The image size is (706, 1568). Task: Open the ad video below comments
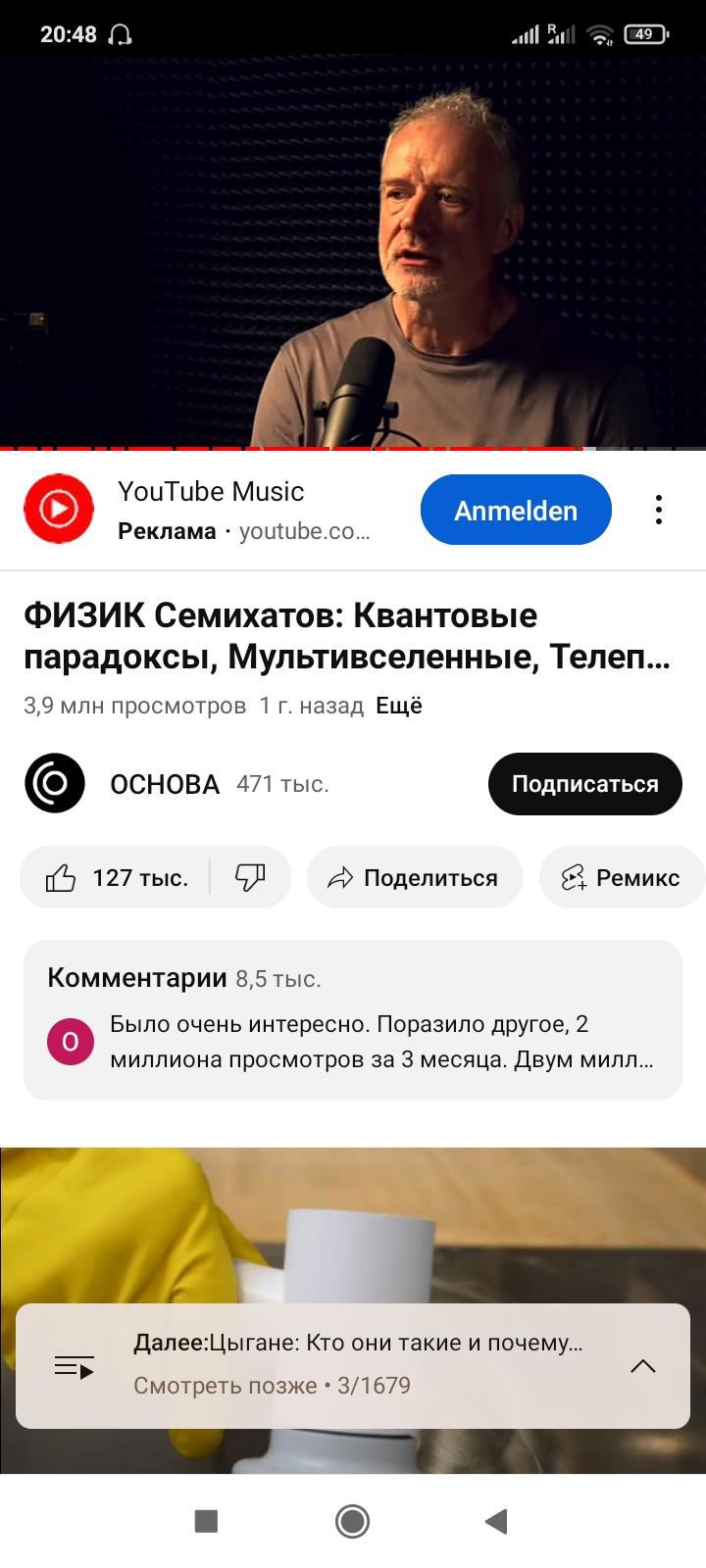[353, 1225]
